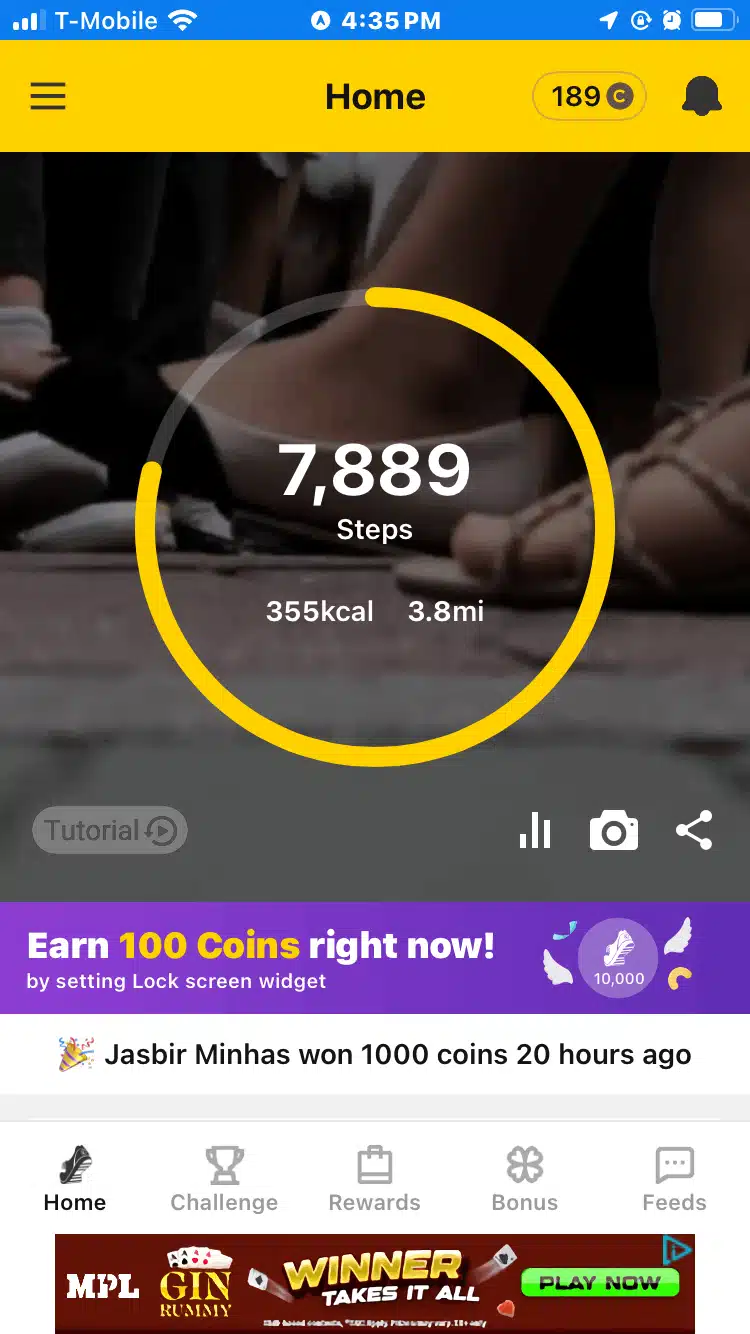View step statistics bar chart

pos(535,830)
